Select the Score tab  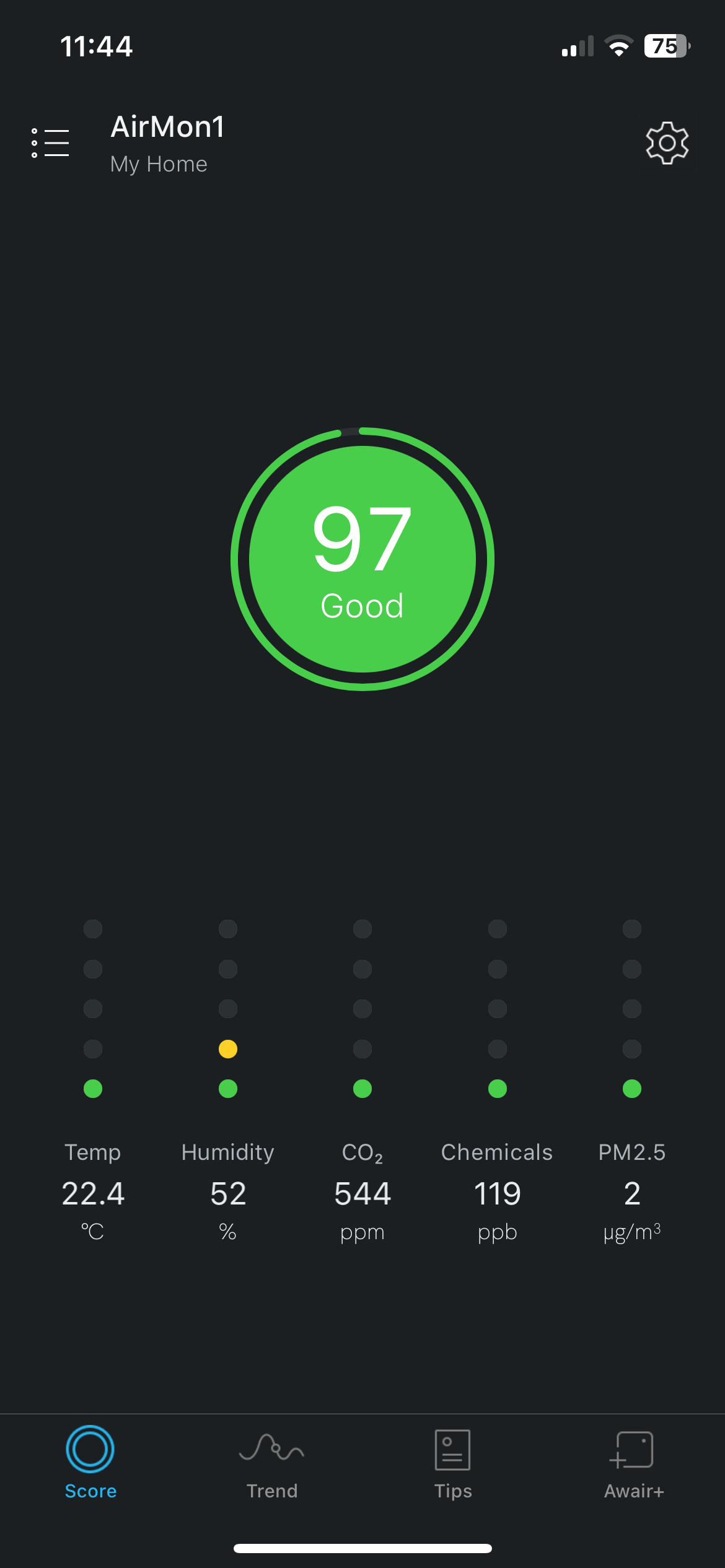[90, 1463]
